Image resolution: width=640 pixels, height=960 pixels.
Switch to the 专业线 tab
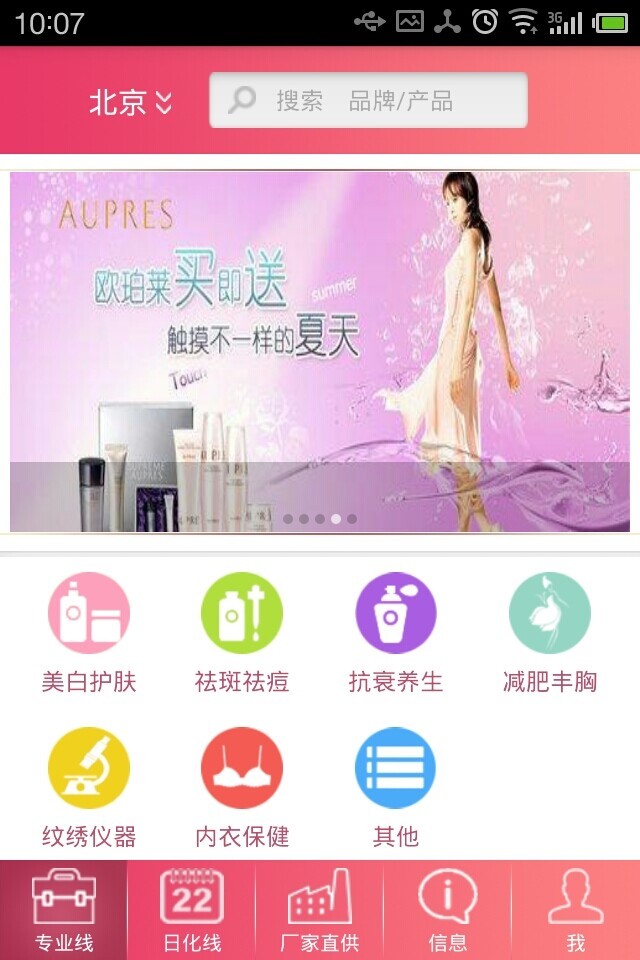[x=64, y=910]
